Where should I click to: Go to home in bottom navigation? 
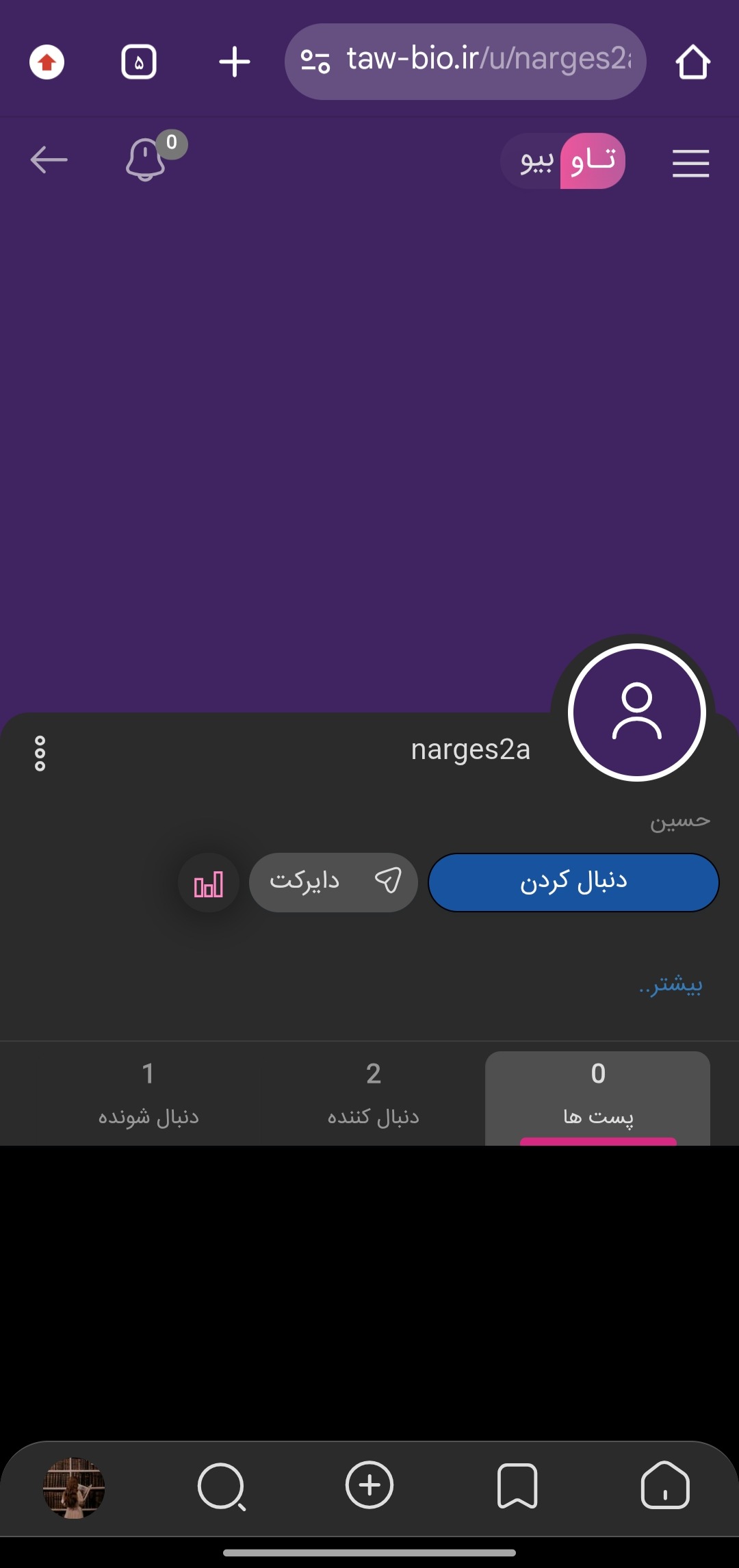coord(664,1485)
